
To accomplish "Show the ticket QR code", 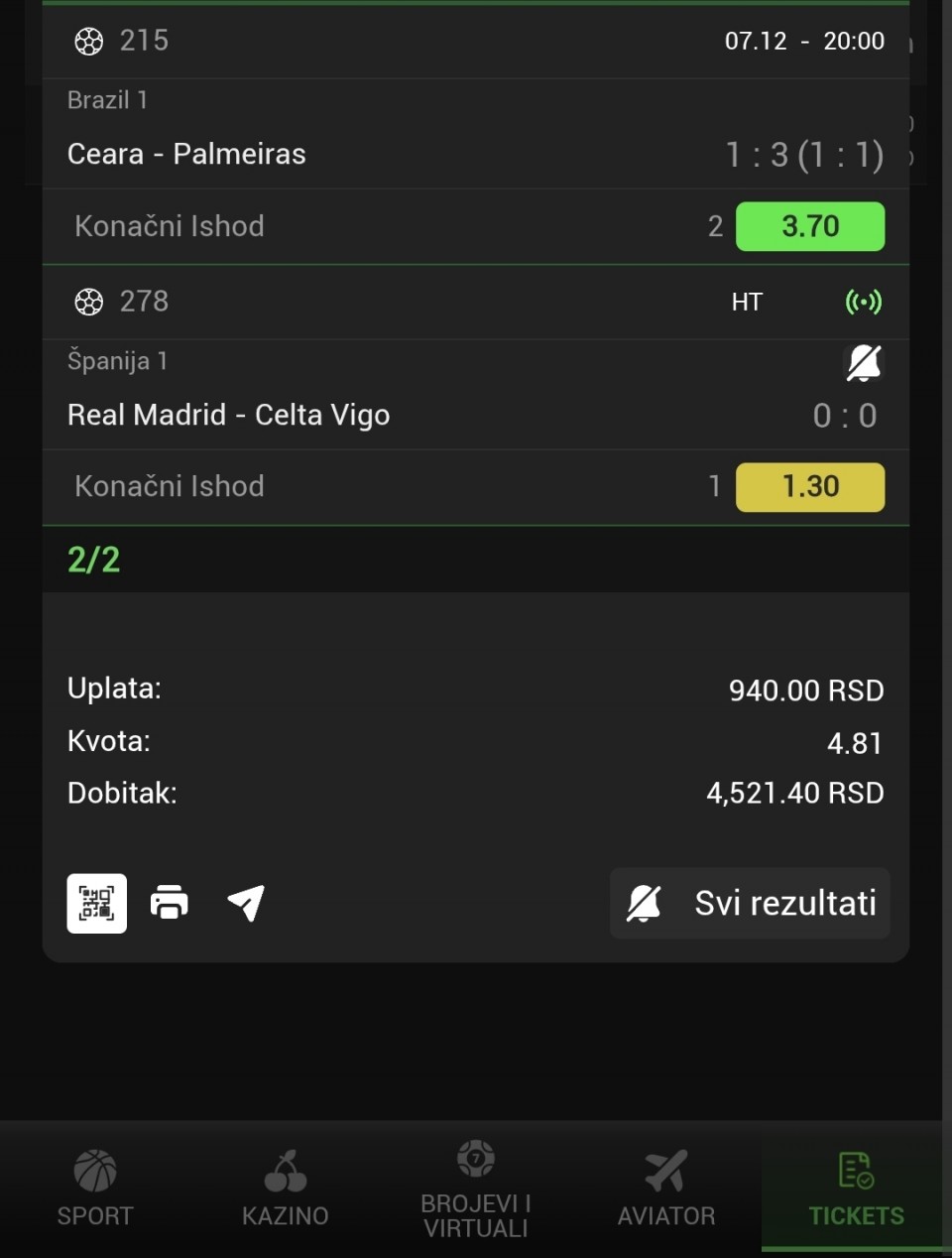I will (x=96, y=903).
